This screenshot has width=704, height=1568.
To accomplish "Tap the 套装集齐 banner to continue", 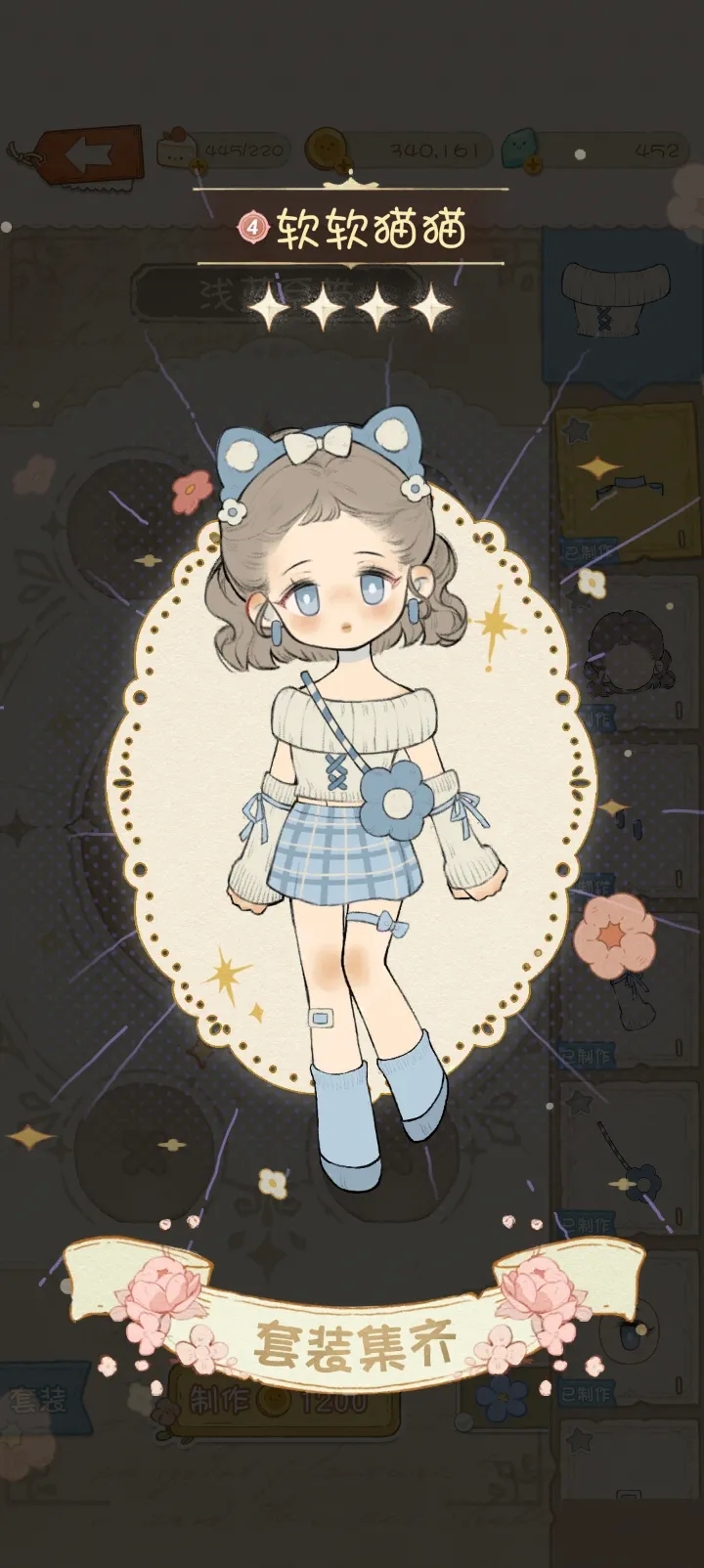I will [355, 1343].
